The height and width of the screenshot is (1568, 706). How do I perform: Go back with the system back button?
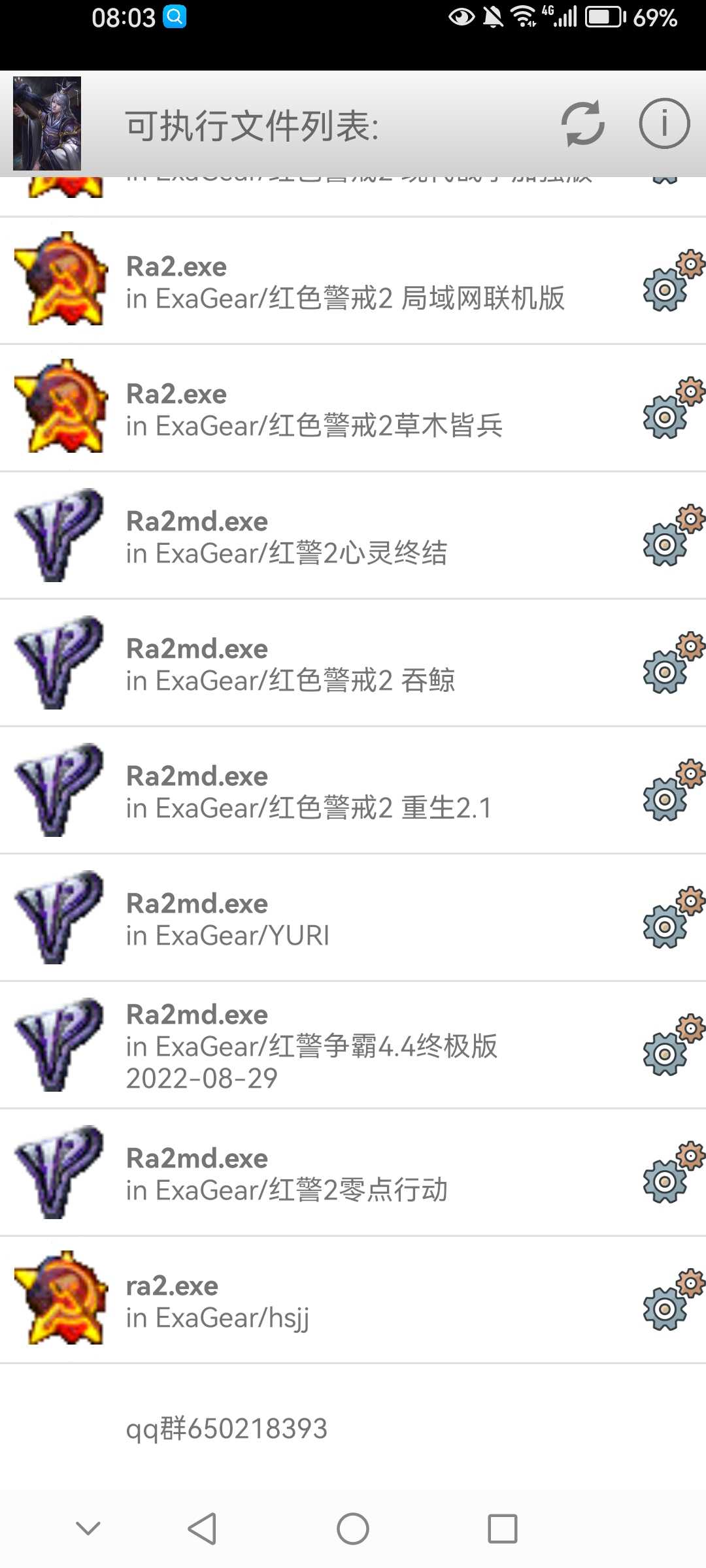(202, 1529)
